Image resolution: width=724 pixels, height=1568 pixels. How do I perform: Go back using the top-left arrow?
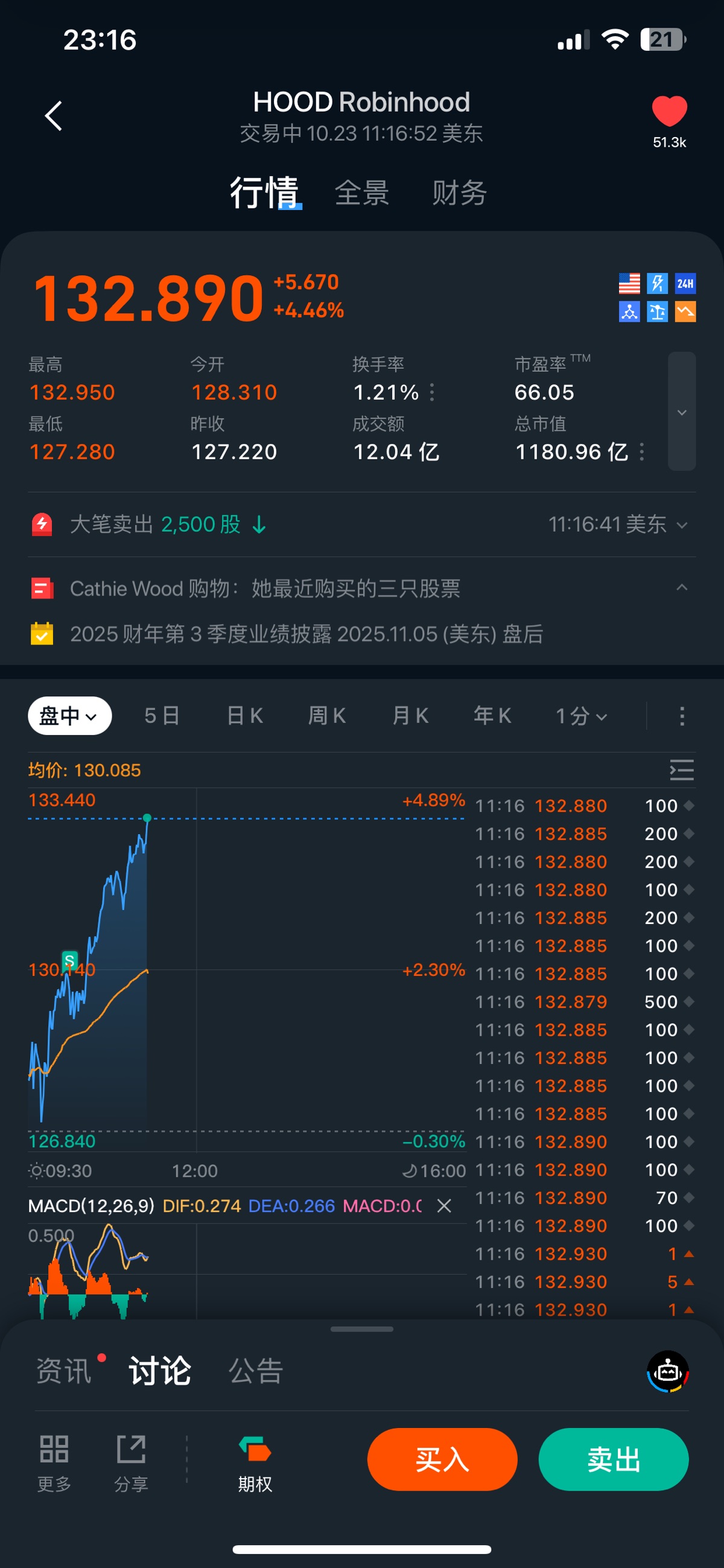point(54,116)
